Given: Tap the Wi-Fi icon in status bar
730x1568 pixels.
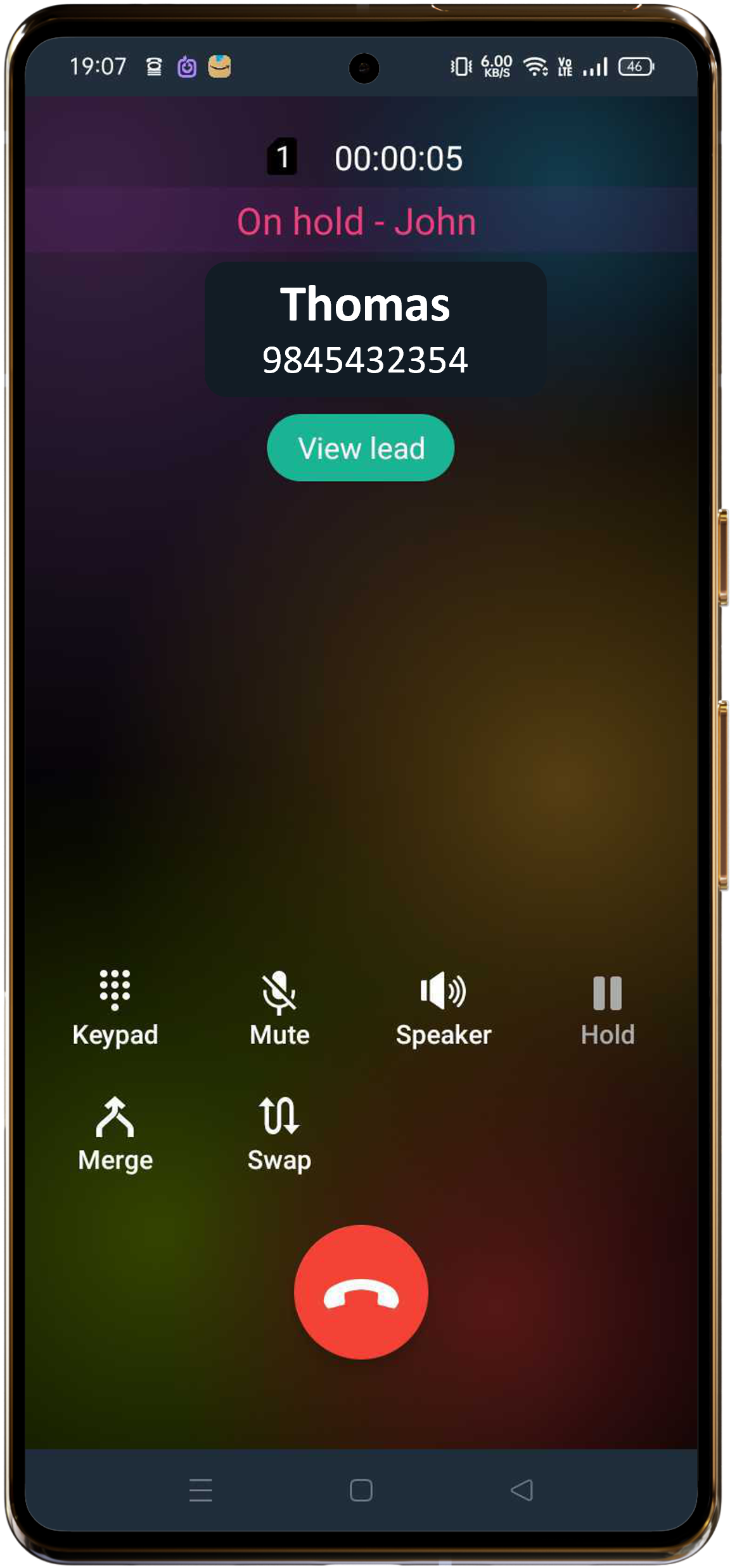Looking at the screenshot, I should point(534,65).
